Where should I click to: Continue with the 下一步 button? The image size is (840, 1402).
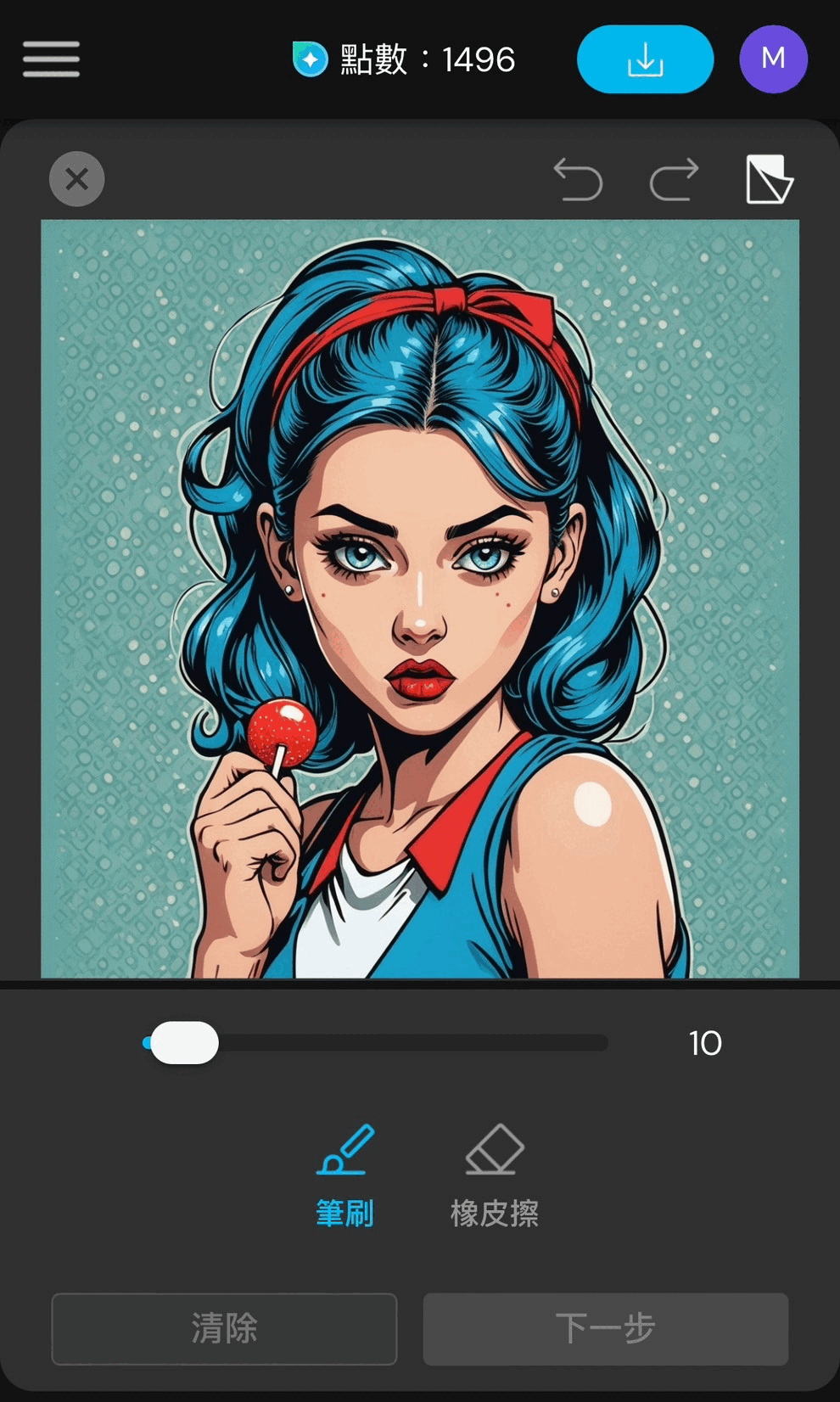[x=606, y=1328]
